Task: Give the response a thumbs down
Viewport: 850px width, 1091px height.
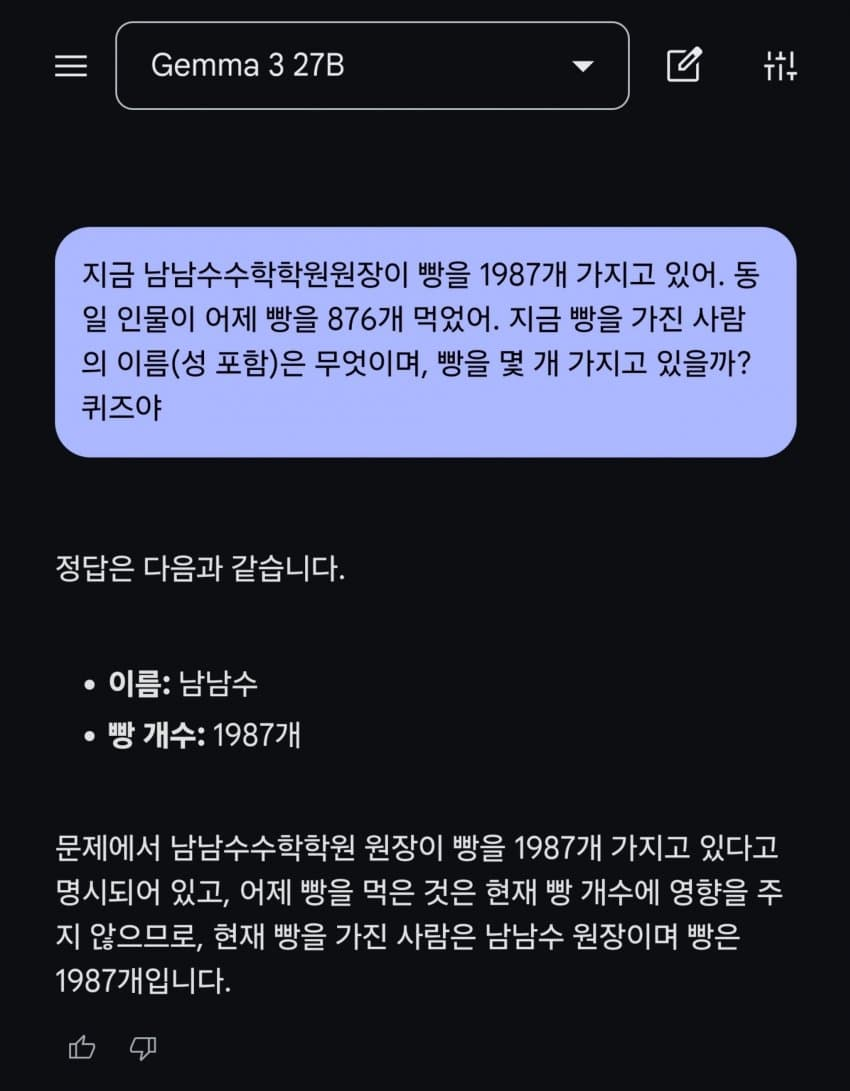Action: (x=143, y=1047)
